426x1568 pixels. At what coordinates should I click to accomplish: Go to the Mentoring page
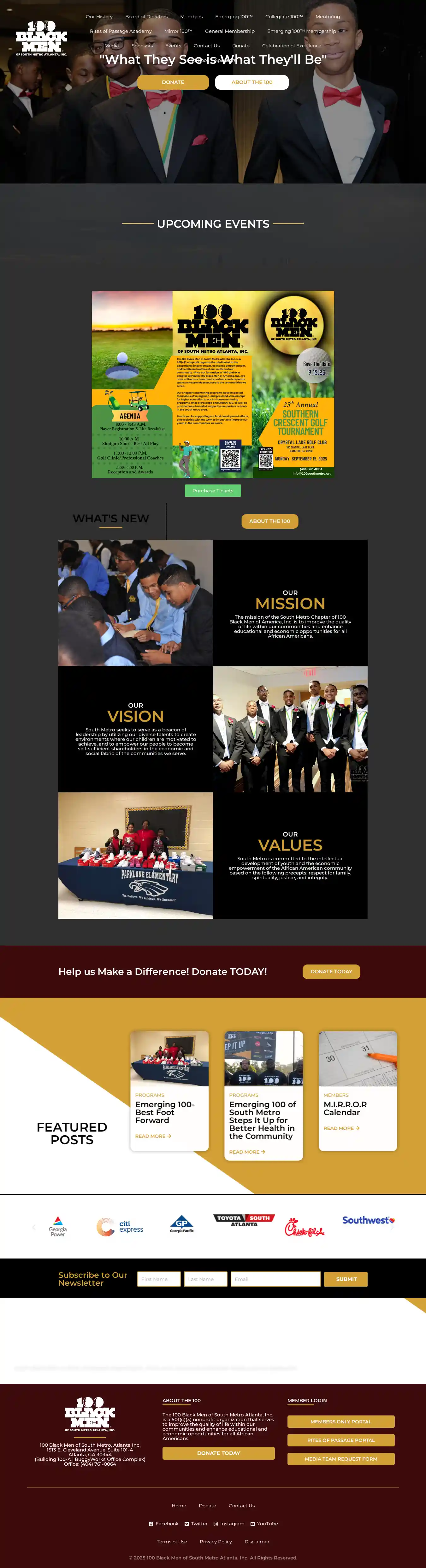point(328,16)
